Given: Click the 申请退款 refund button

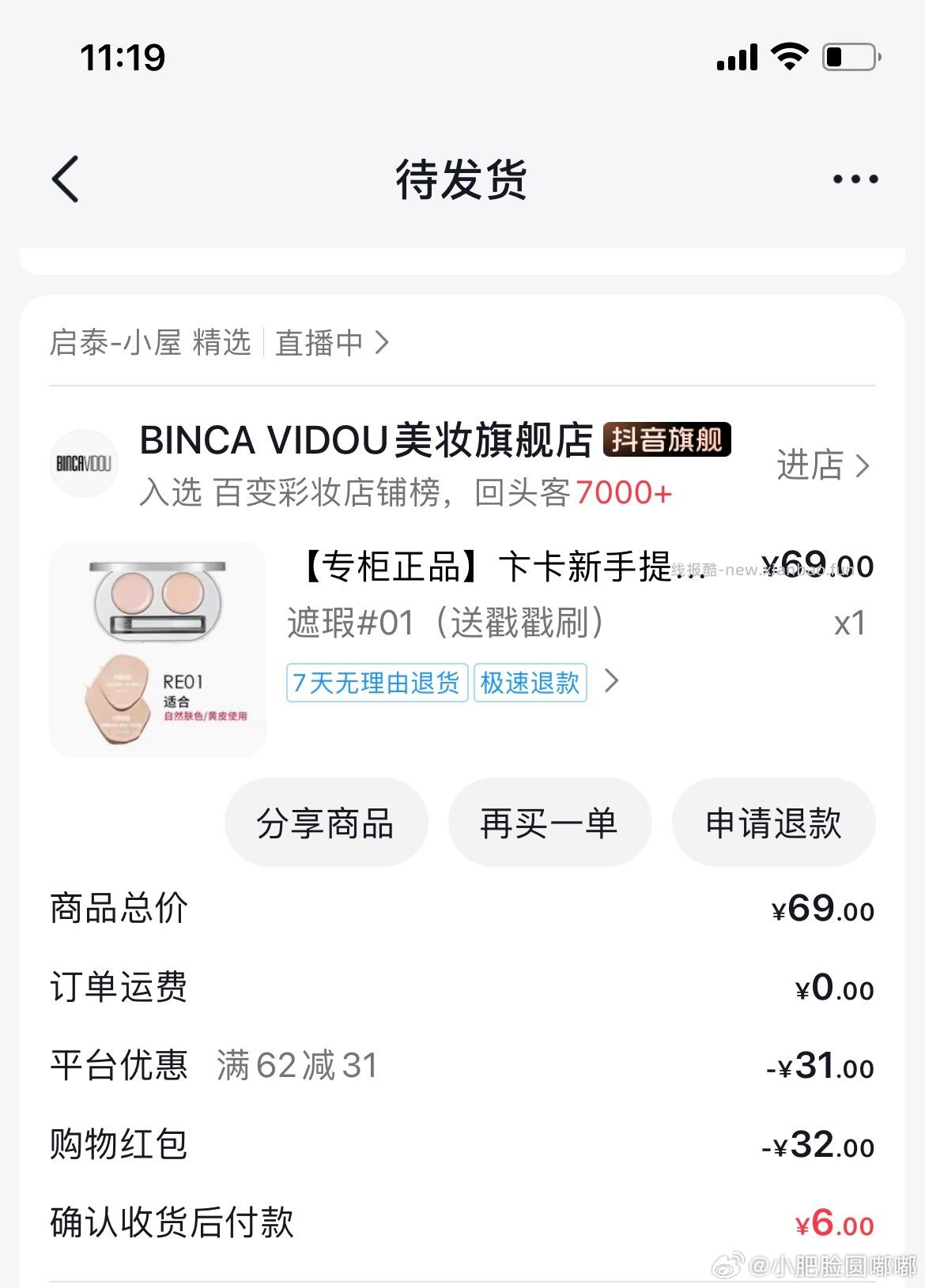Looking at the screenshot, I should pos(773,822).
